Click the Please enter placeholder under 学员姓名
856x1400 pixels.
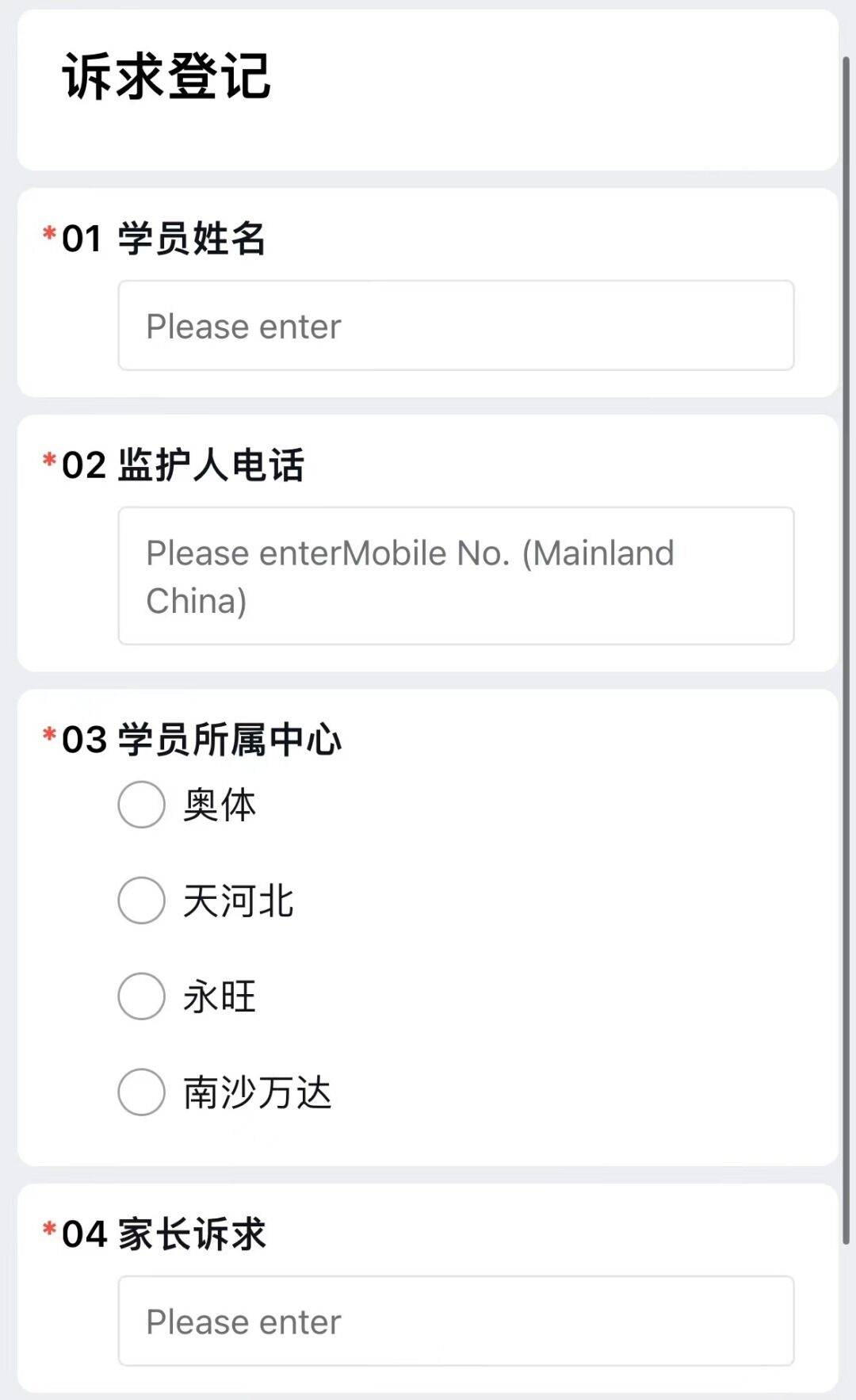242,325
